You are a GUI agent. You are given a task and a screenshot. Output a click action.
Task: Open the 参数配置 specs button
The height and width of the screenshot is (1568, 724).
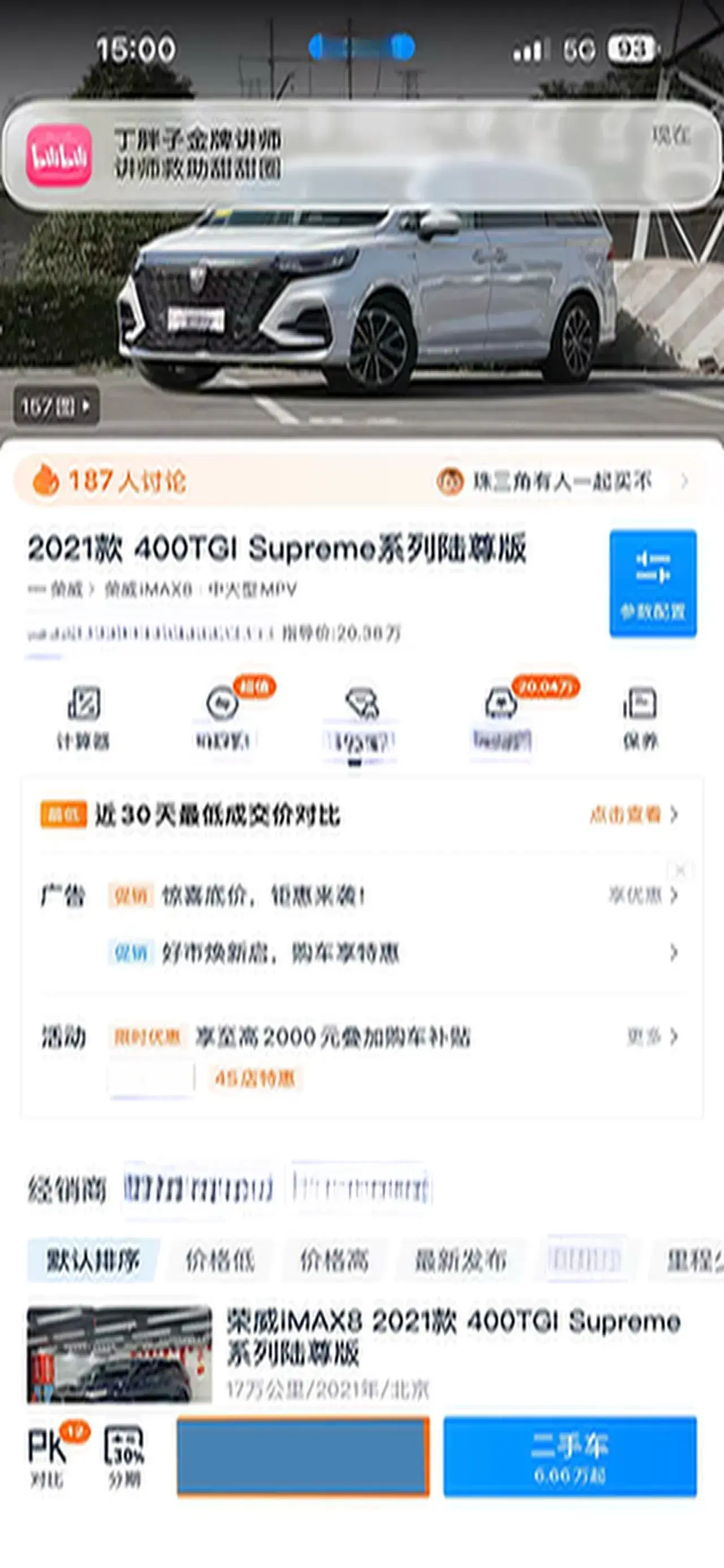653,583
